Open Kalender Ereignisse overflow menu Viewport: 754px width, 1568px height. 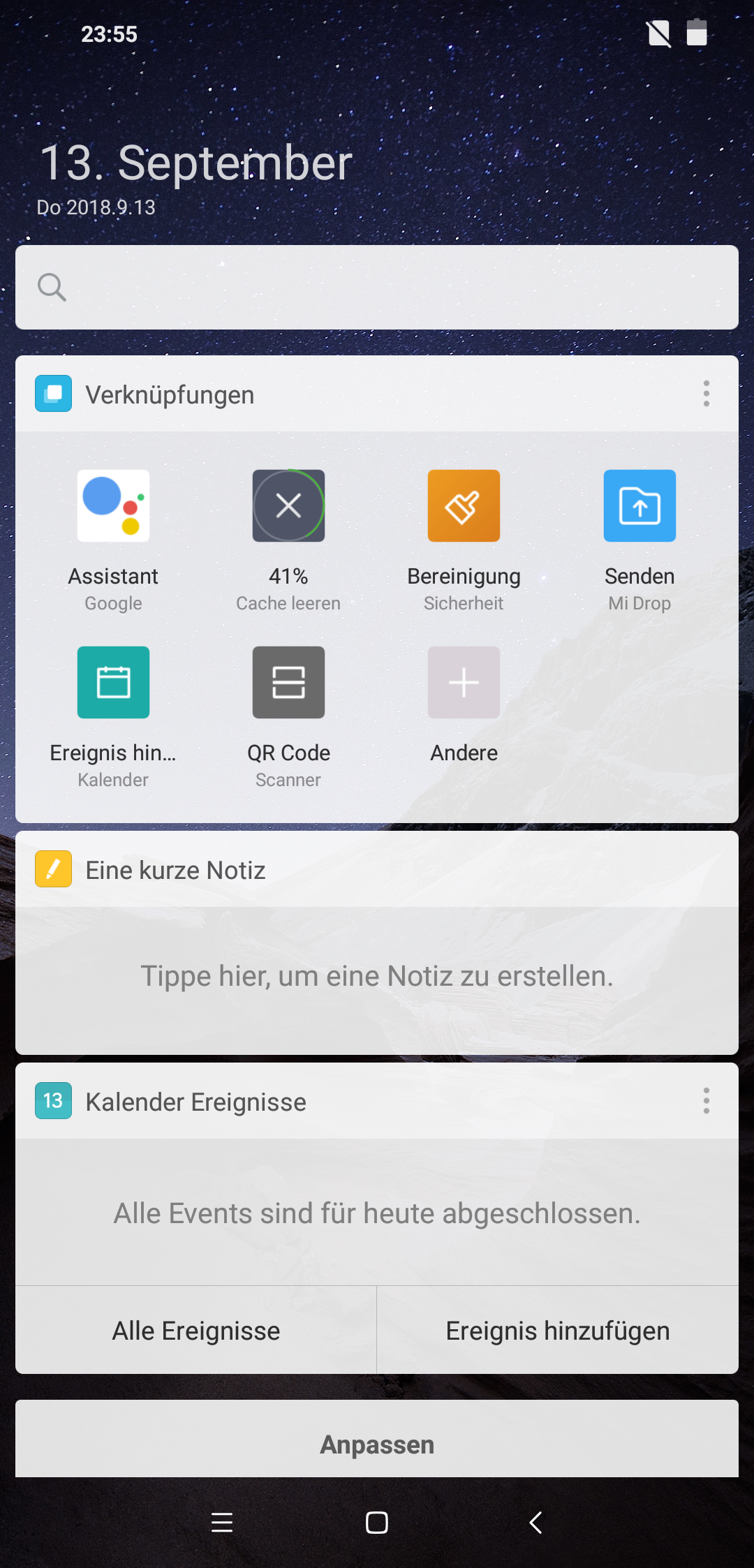click(706, 1101)
